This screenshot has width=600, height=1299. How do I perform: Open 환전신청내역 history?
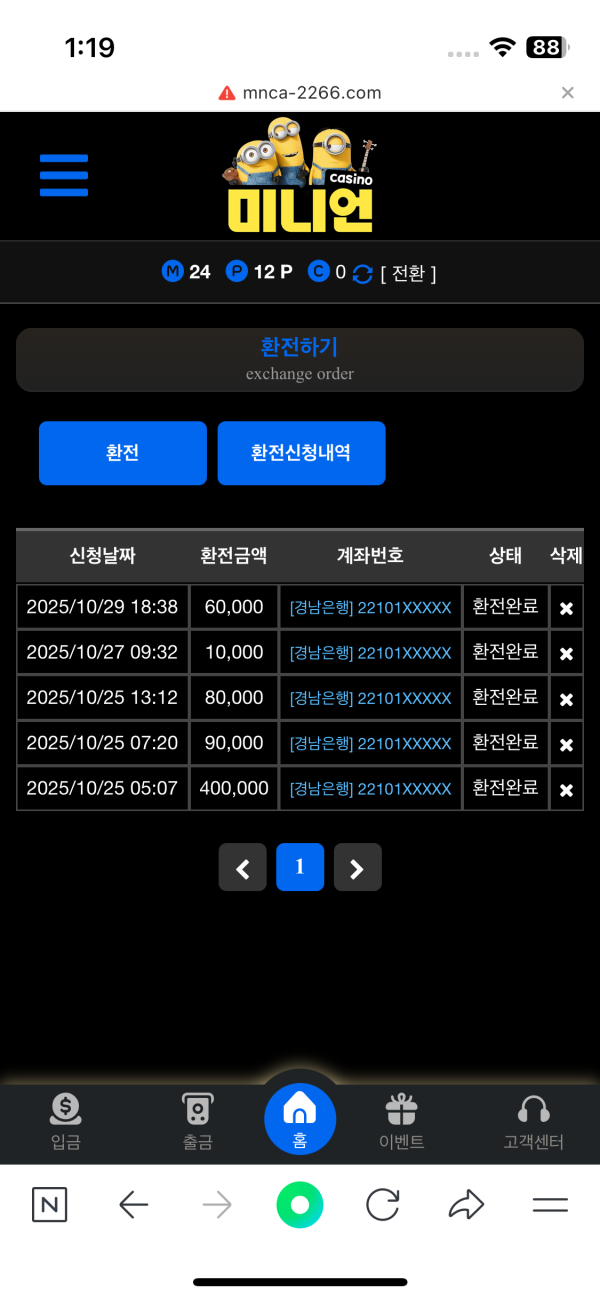tap(301, 453)
